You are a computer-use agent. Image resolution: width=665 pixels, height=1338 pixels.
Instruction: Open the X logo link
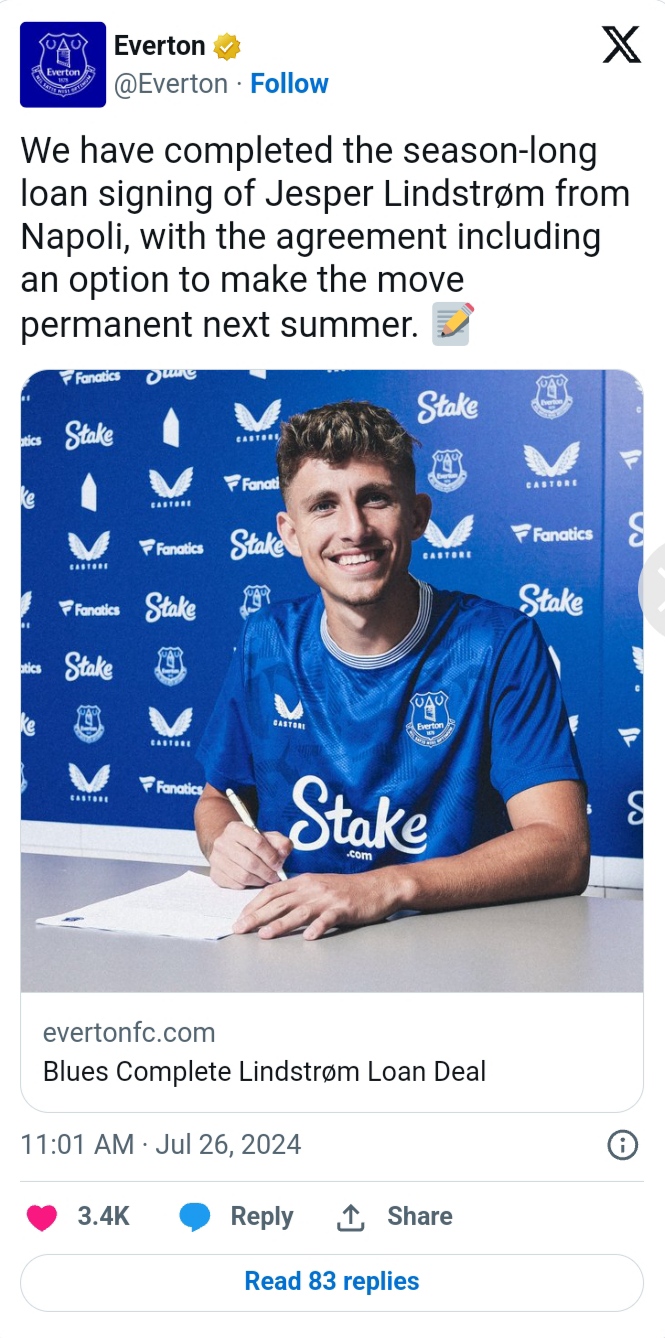coord(621,46)
